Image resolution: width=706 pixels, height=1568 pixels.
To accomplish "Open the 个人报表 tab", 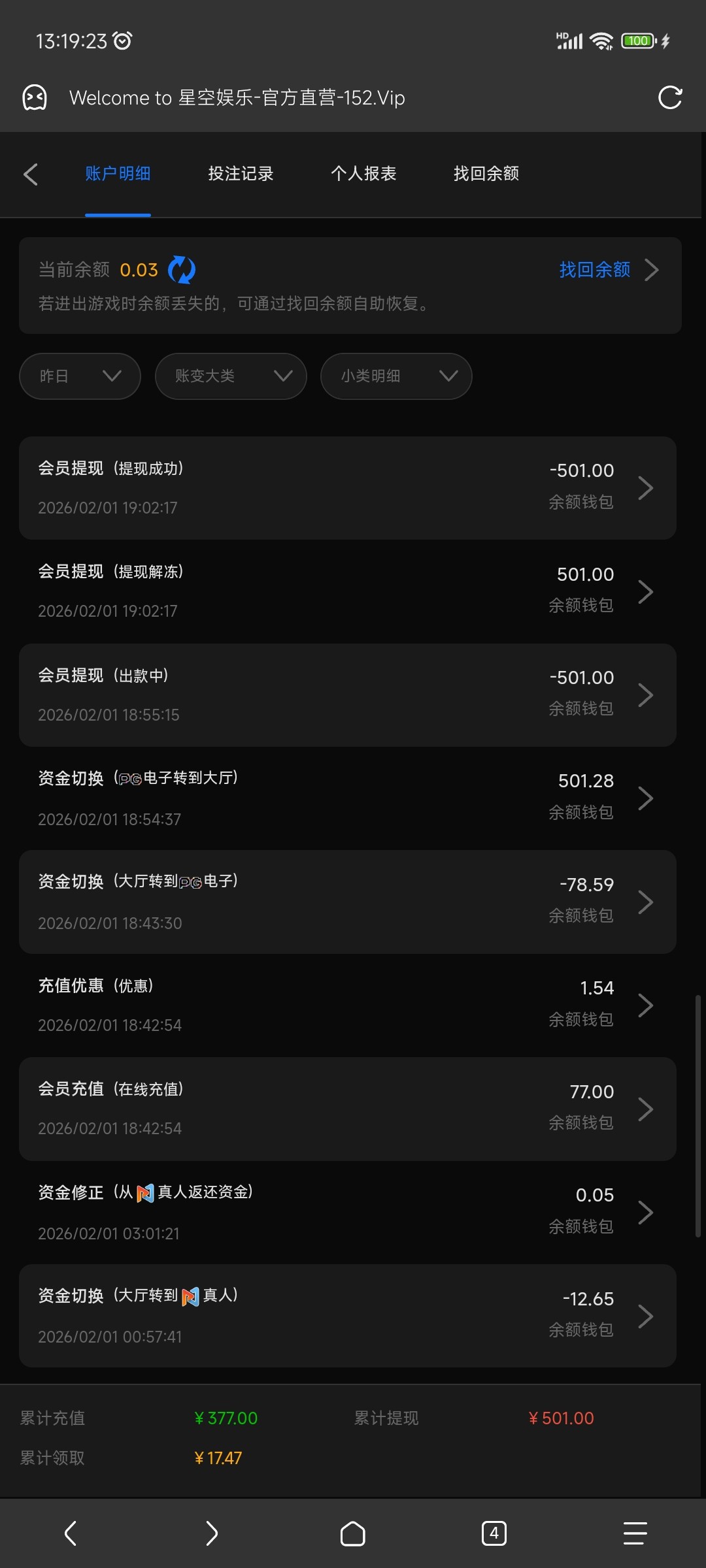I will (x=363, y=174).
